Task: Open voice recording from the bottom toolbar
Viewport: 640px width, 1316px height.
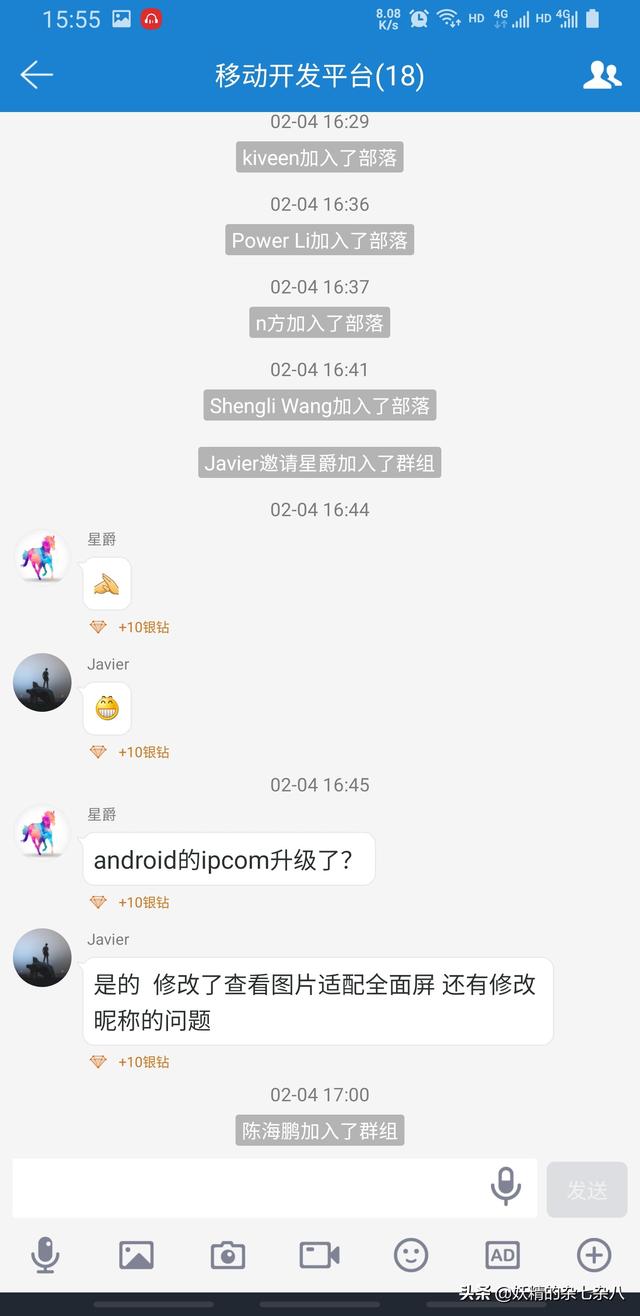Action: point(45,1254)
